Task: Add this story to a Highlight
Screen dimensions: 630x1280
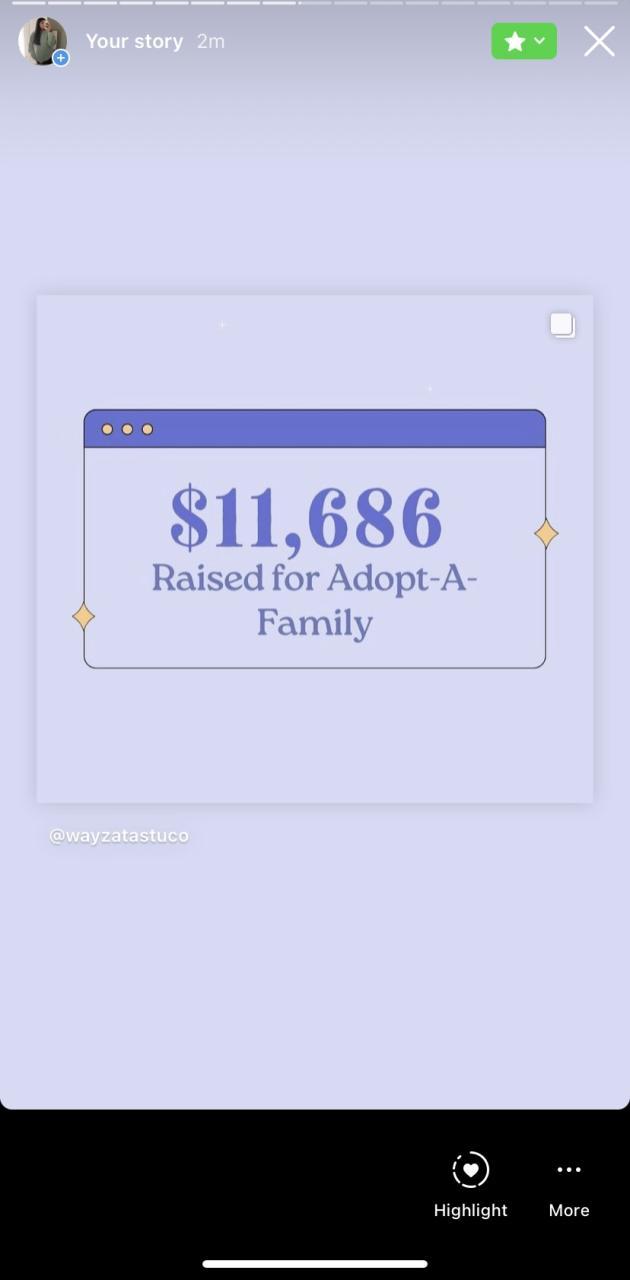Action: [470, 1184]
